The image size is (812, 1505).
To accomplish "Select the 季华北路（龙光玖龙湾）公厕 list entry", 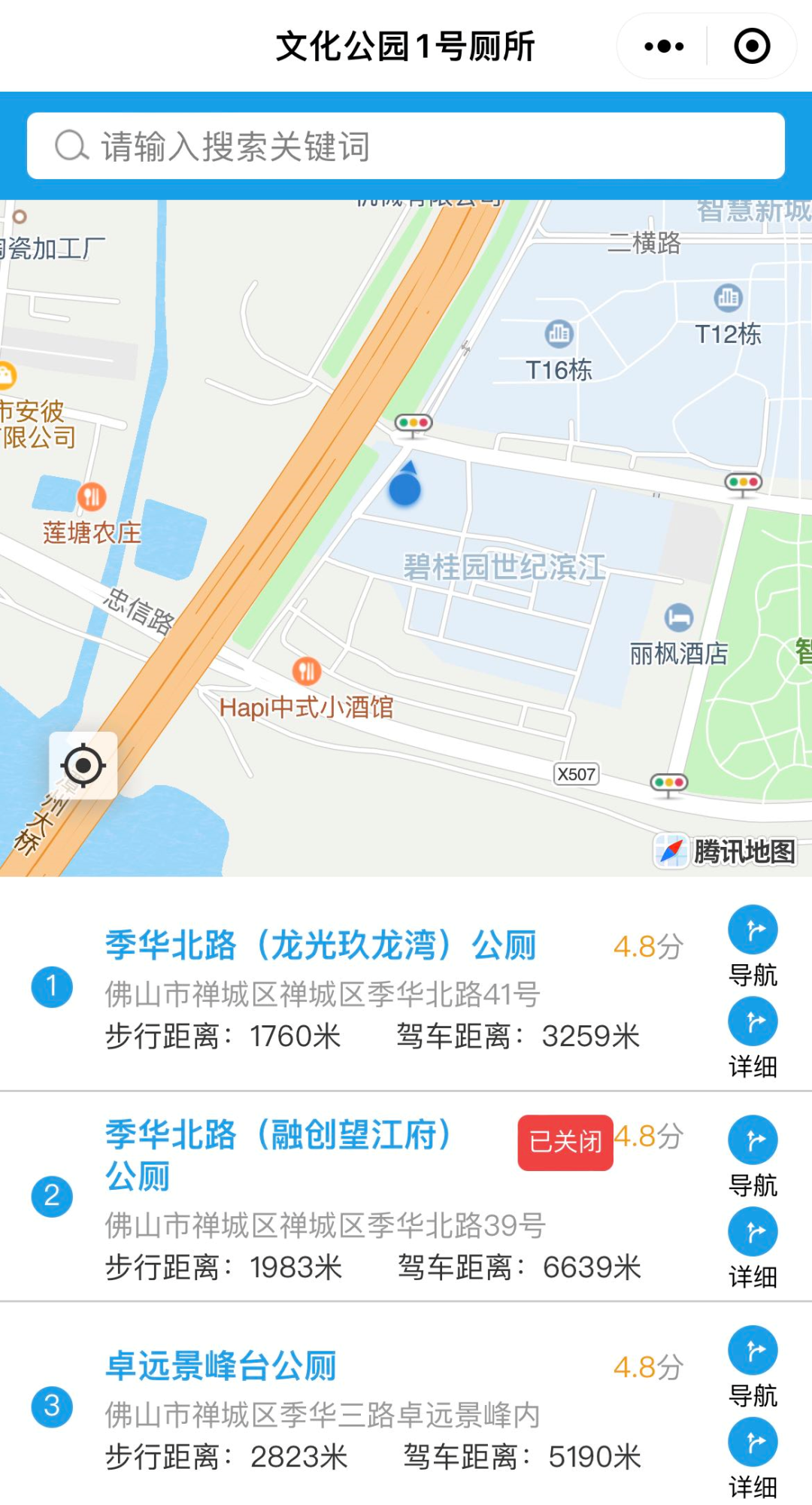I will 320,945.
